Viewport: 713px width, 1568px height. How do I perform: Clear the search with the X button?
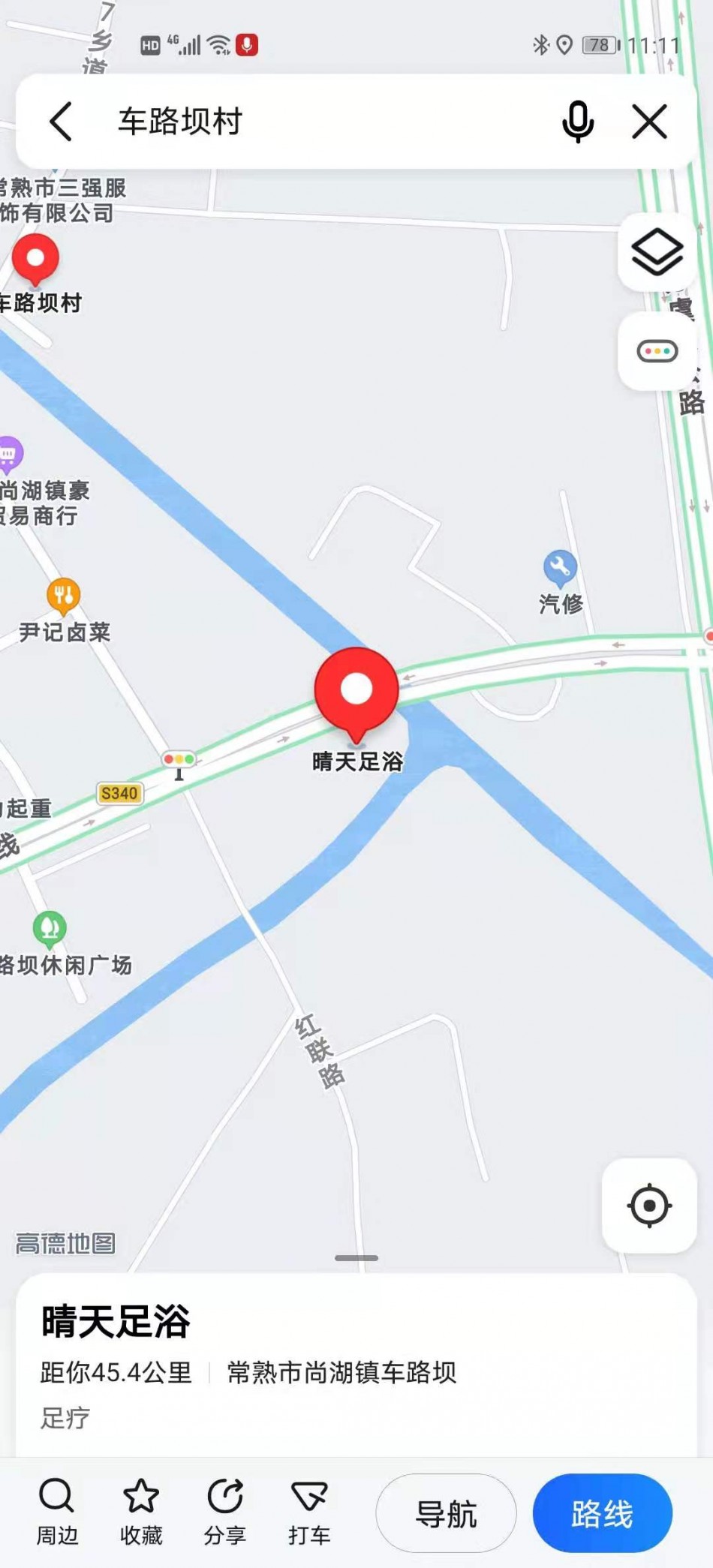tap(649, 122)
